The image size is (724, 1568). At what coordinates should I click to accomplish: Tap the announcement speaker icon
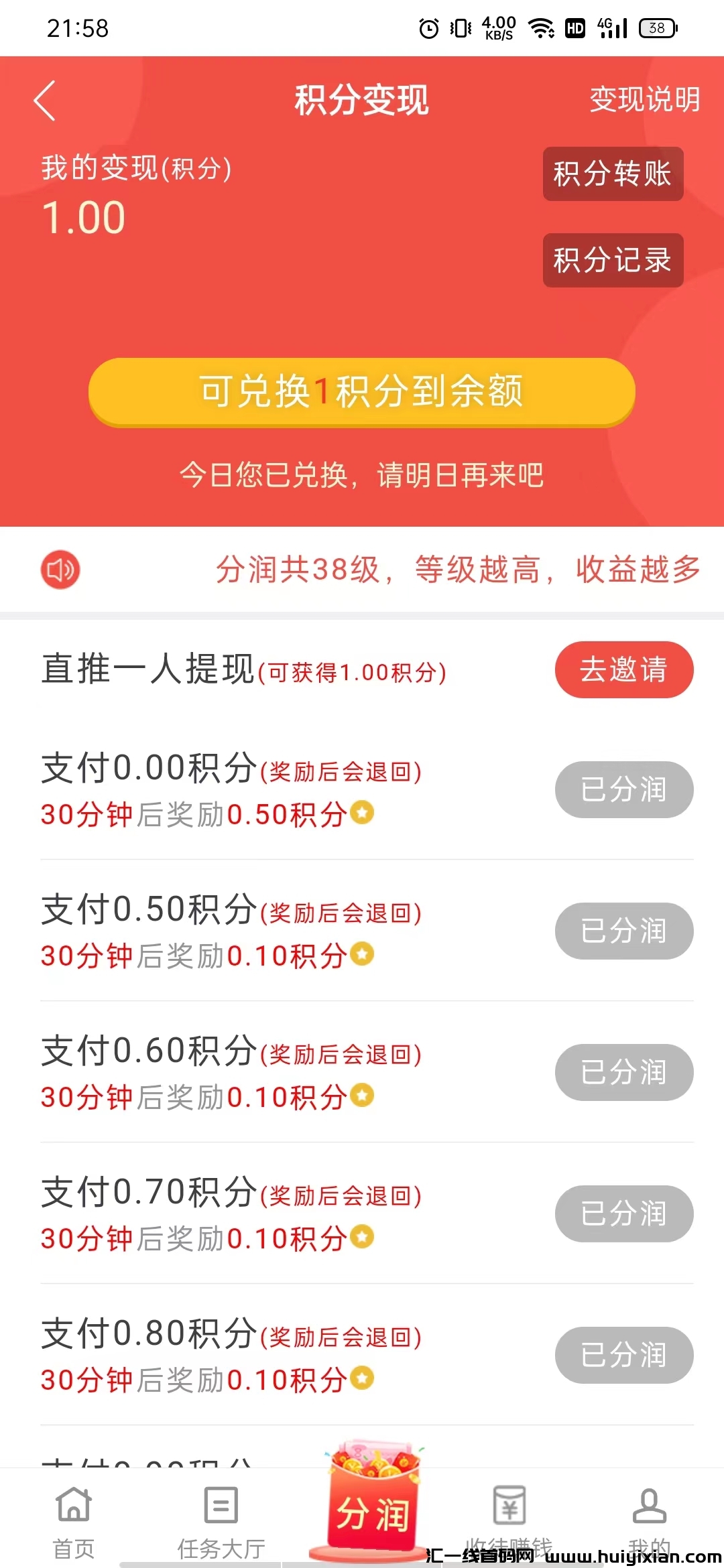[x=60, y=569]
